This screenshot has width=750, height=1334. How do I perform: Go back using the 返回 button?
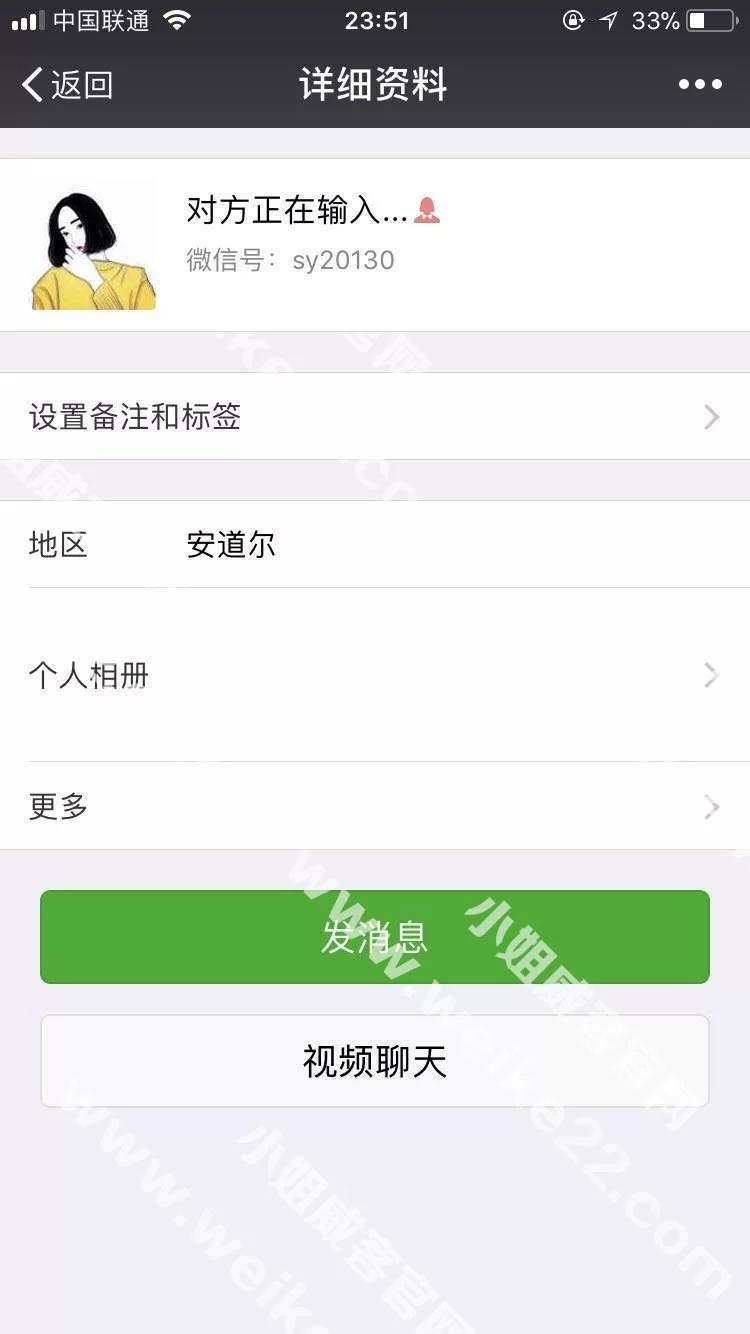pyautogui.click(x=67, y=85)
